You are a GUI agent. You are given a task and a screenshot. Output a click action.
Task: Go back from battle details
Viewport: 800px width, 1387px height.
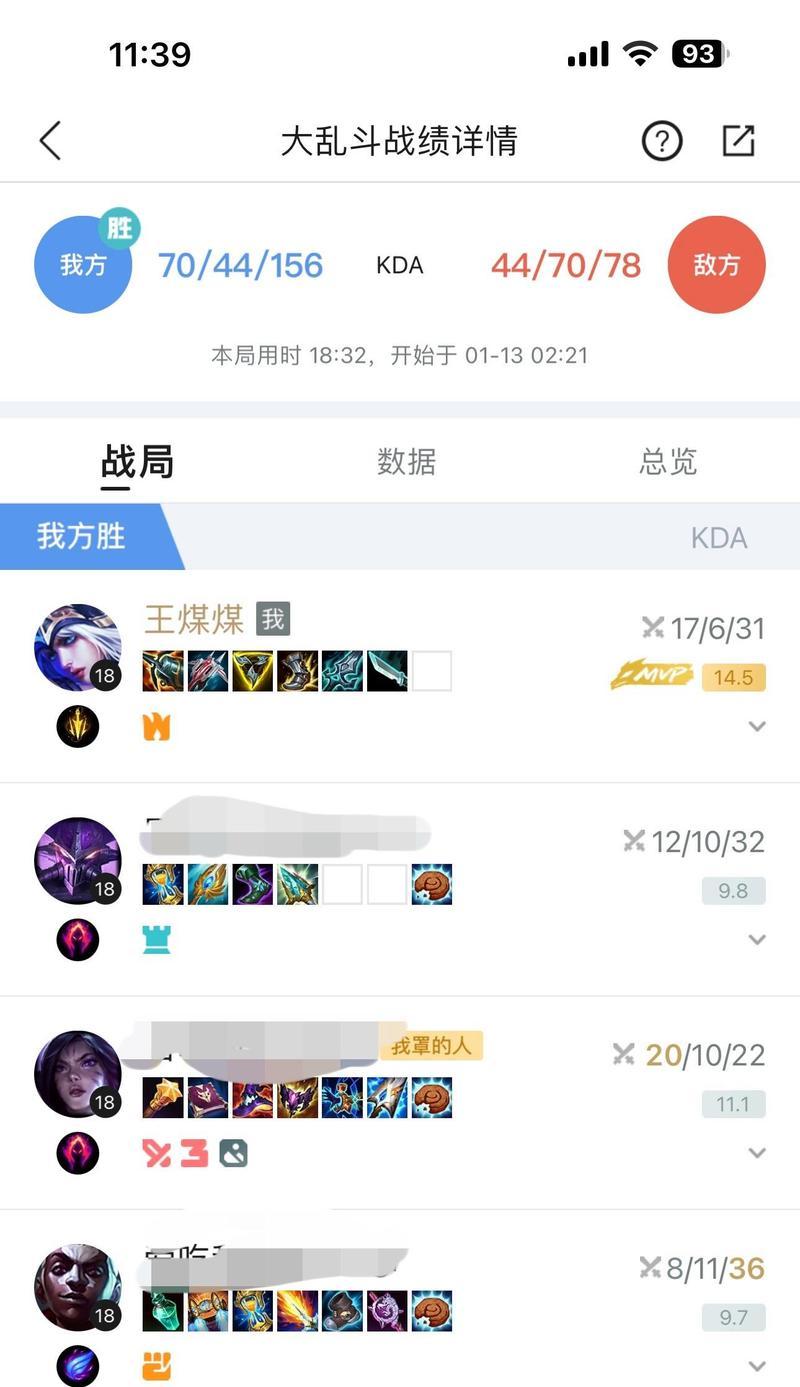tap(50, 141)
